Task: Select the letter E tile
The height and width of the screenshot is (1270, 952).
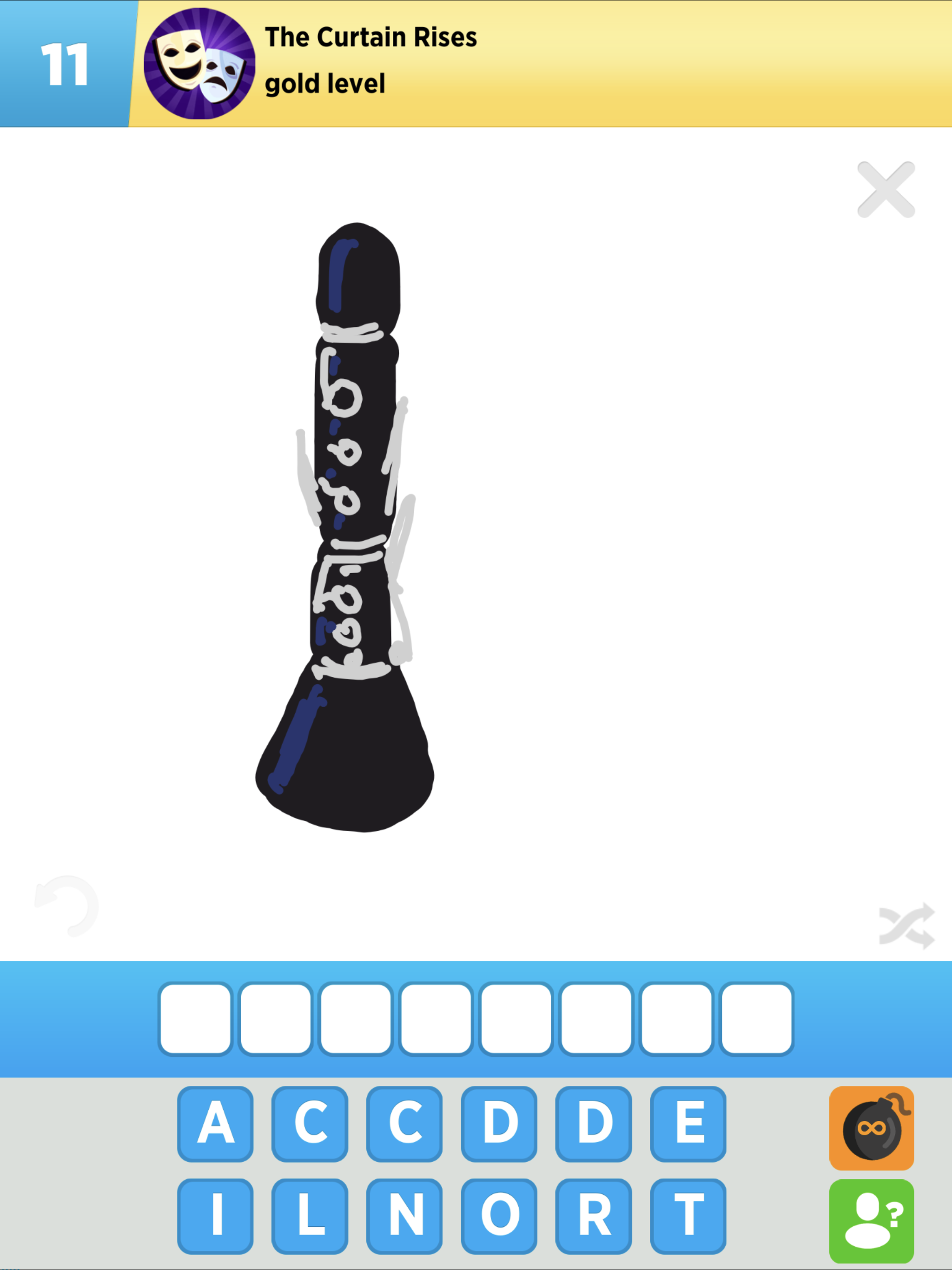Action: click(688, 1124)
